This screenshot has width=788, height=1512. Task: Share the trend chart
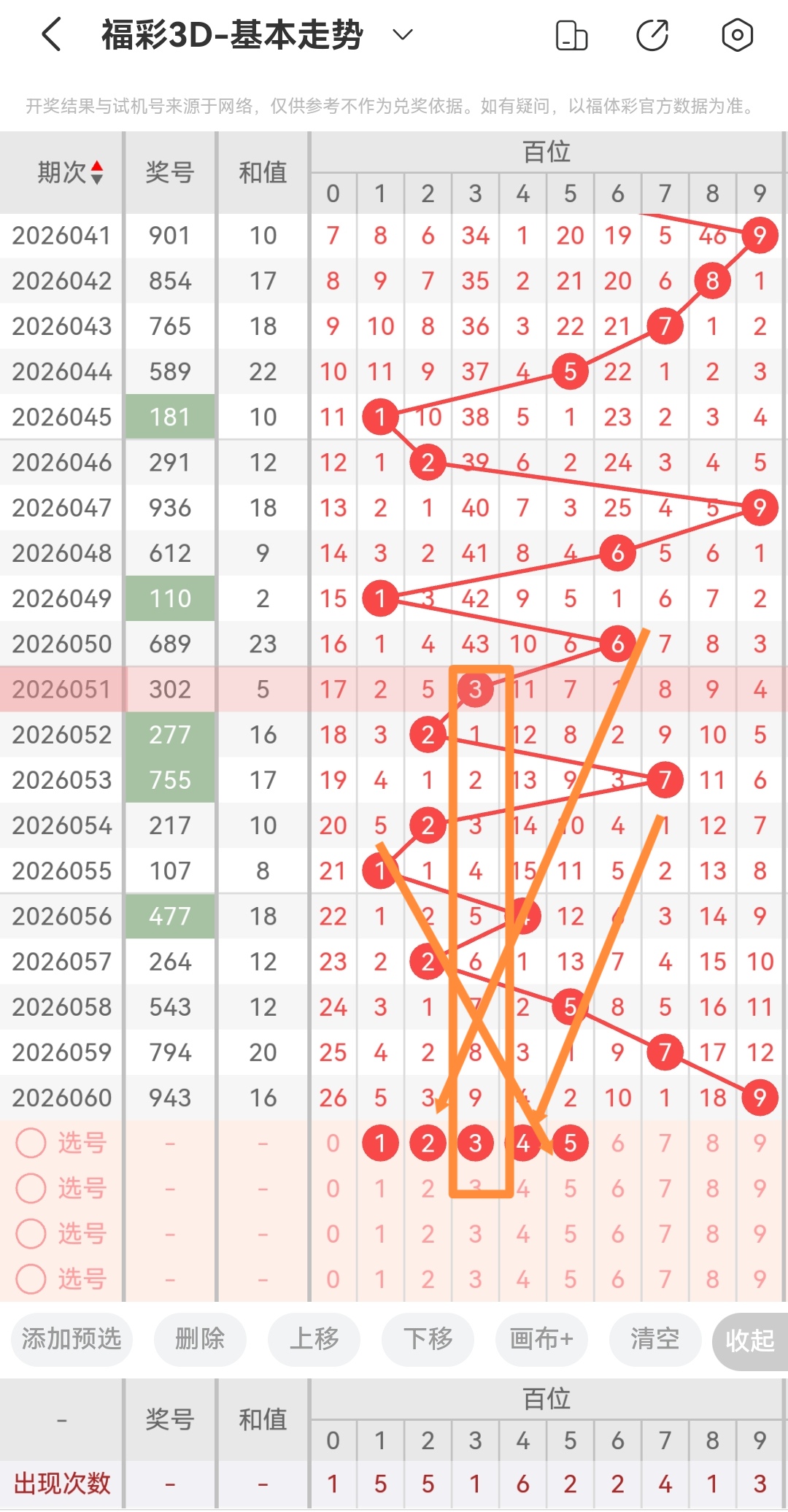coord(652,35)
